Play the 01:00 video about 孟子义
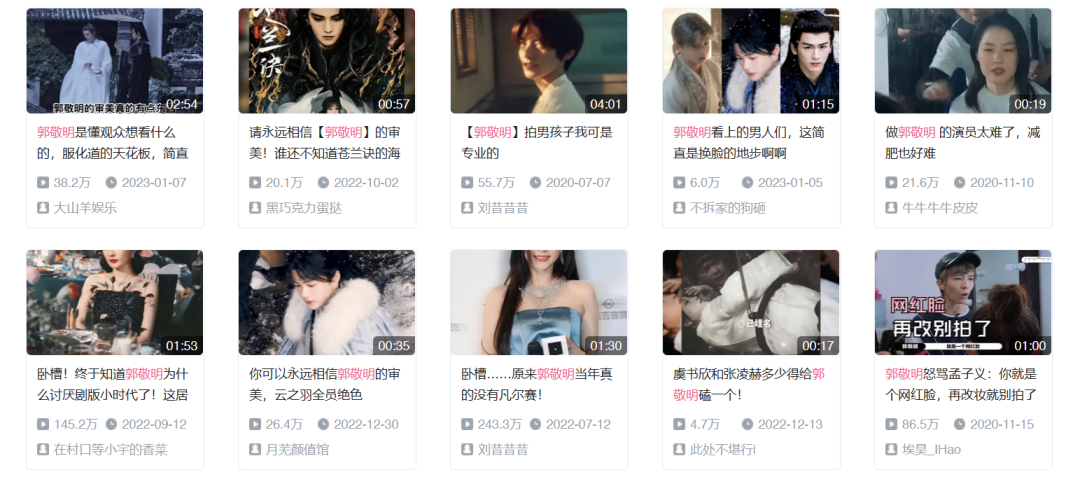1080x477 pixels. point(962,302)
